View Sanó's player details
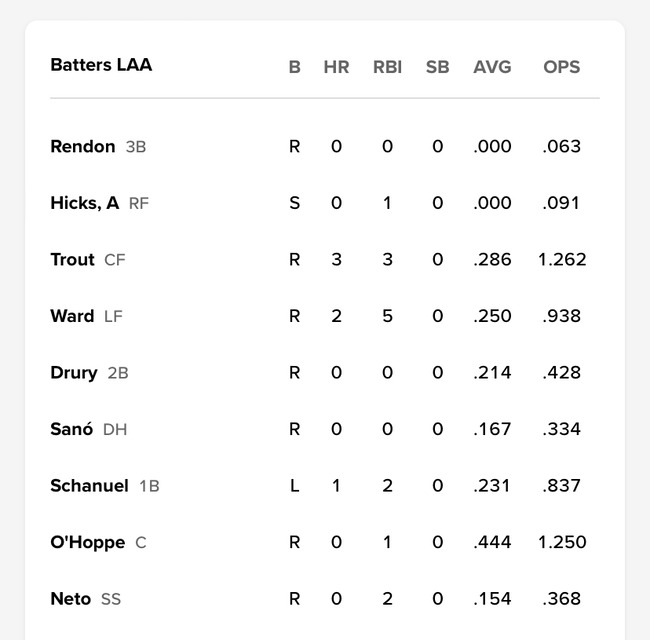Viewport: 650px width, 640px height. tap(72, 429)
